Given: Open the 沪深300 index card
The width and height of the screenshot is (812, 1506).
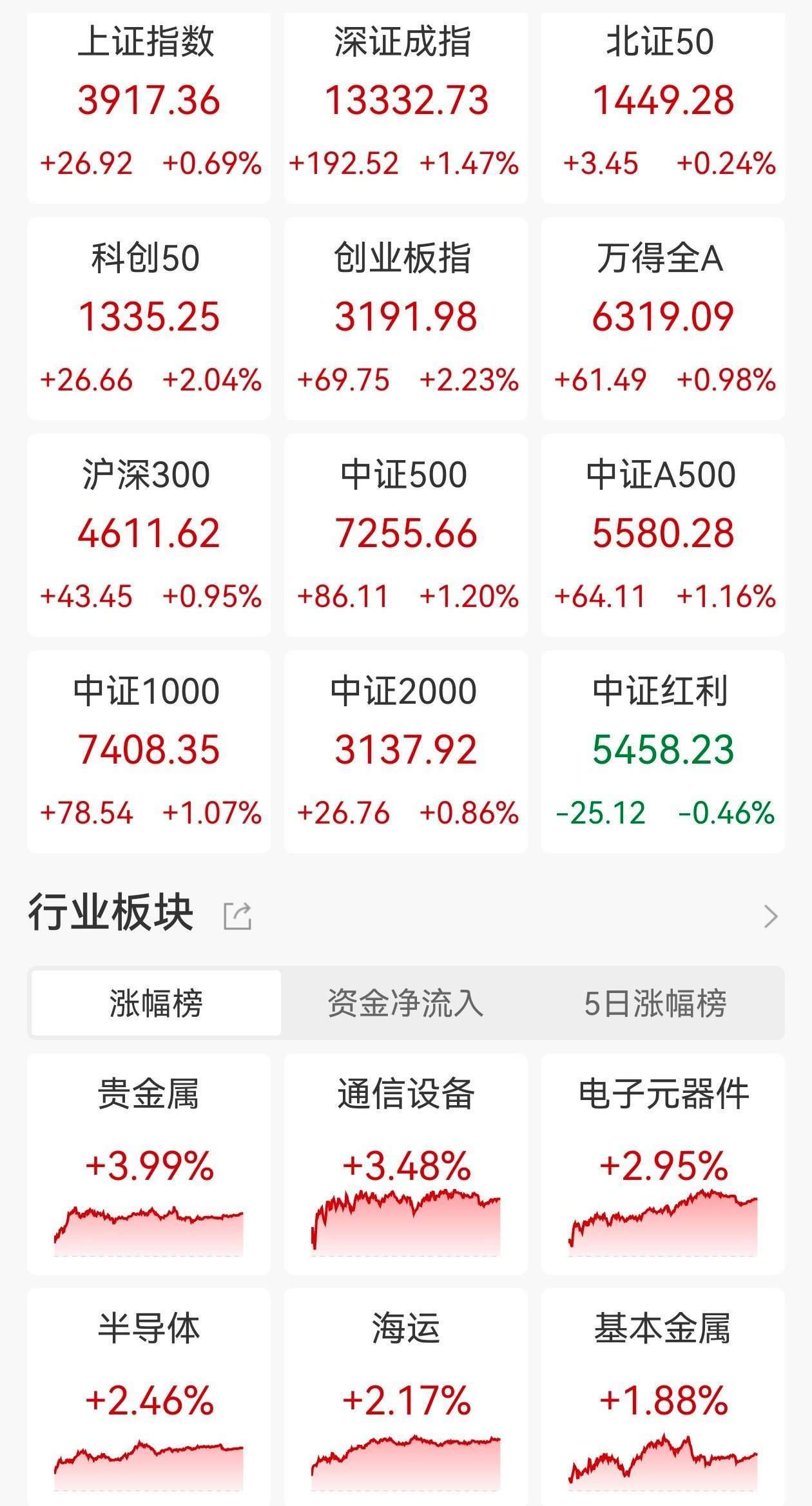Looking at the screenshot, I should click(148, 532).
